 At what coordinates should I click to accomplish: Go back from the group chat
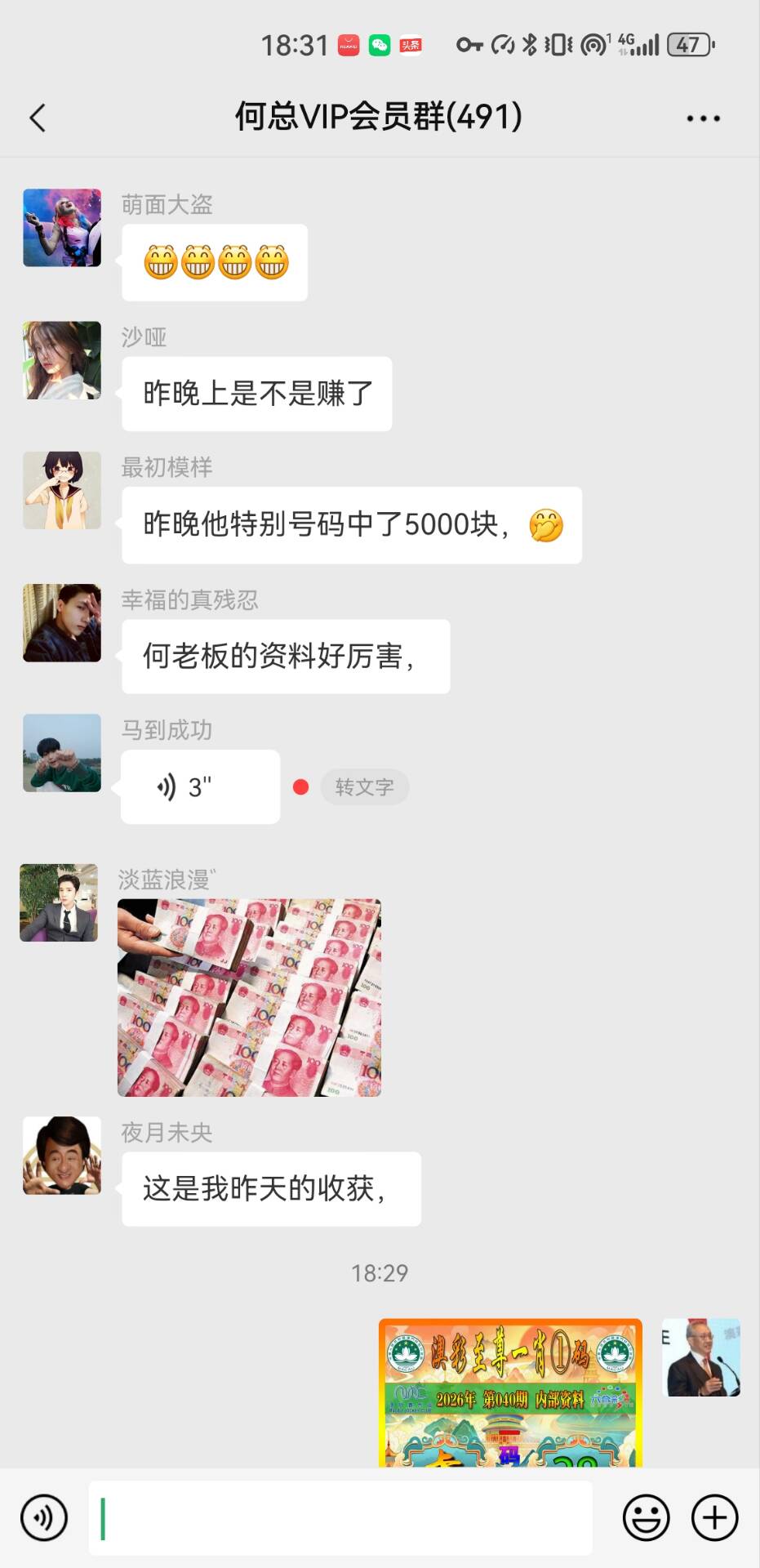(x=38, y=118)
